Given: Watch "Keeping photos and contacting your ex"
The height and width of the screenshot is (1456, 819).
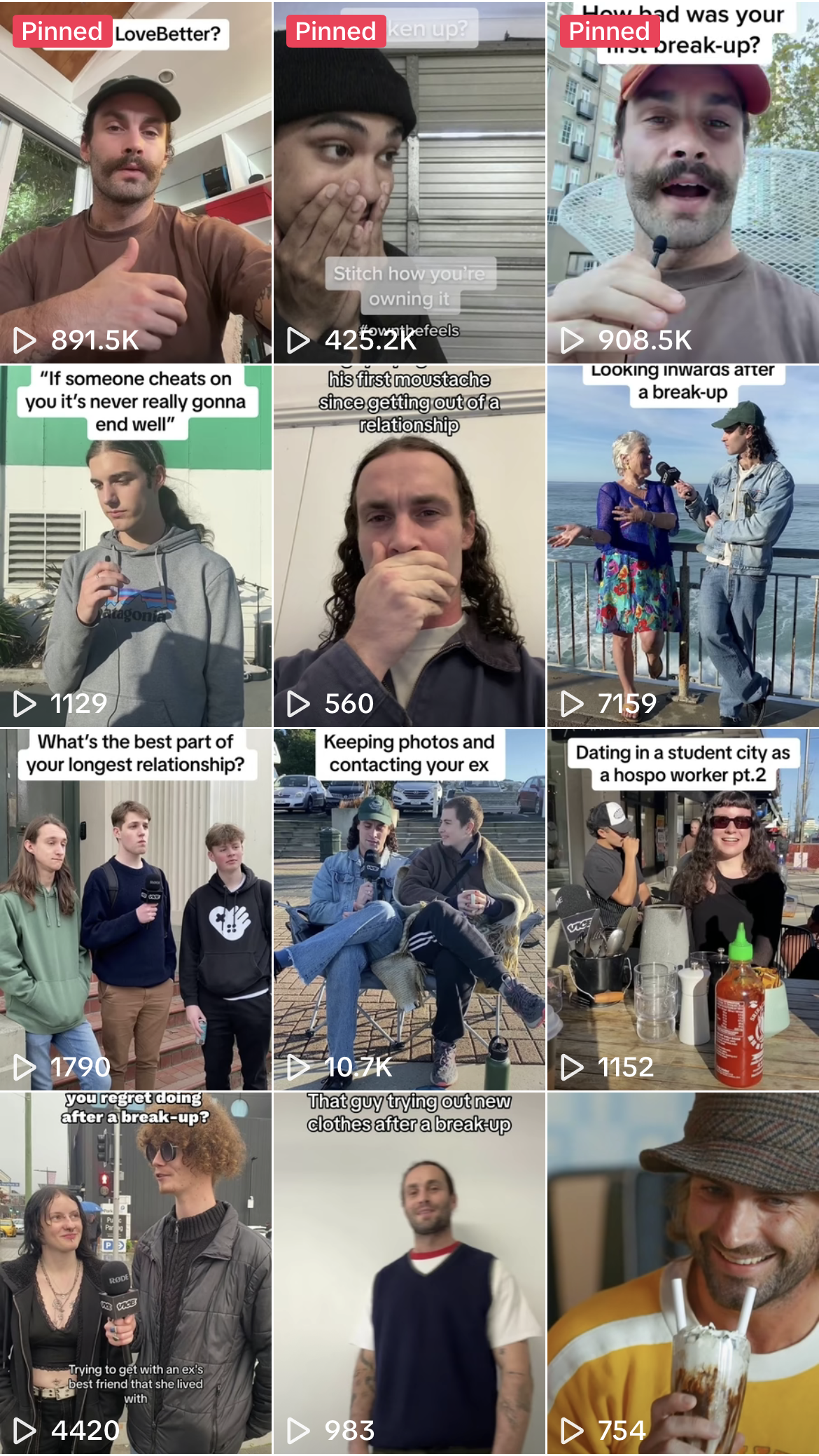Looking at the screenshot, I should point(409,909).
